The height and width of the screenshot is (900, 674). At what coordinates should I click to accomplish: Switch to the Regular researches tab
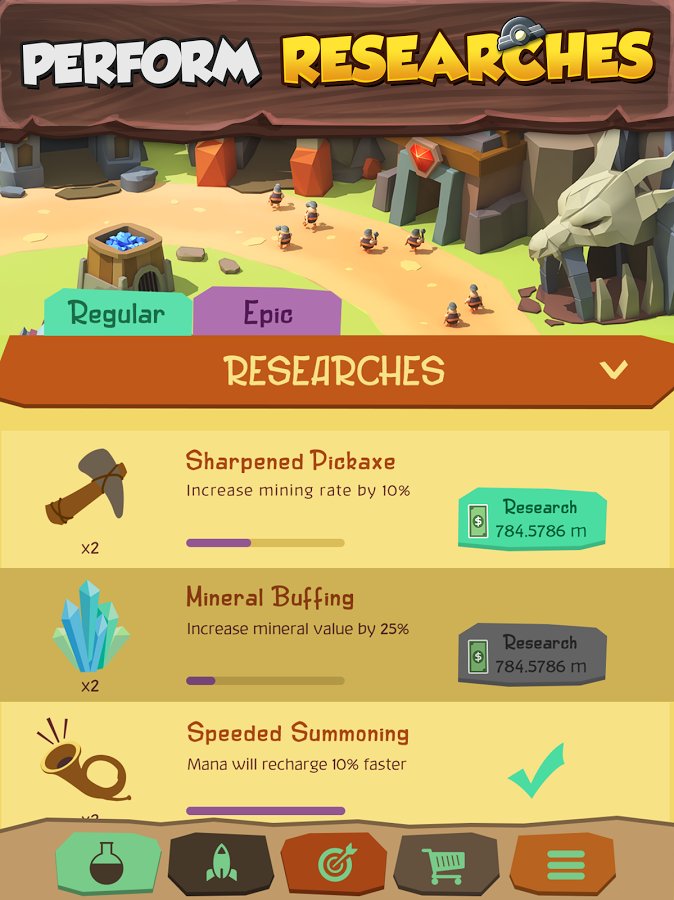[x=117, y=314]
